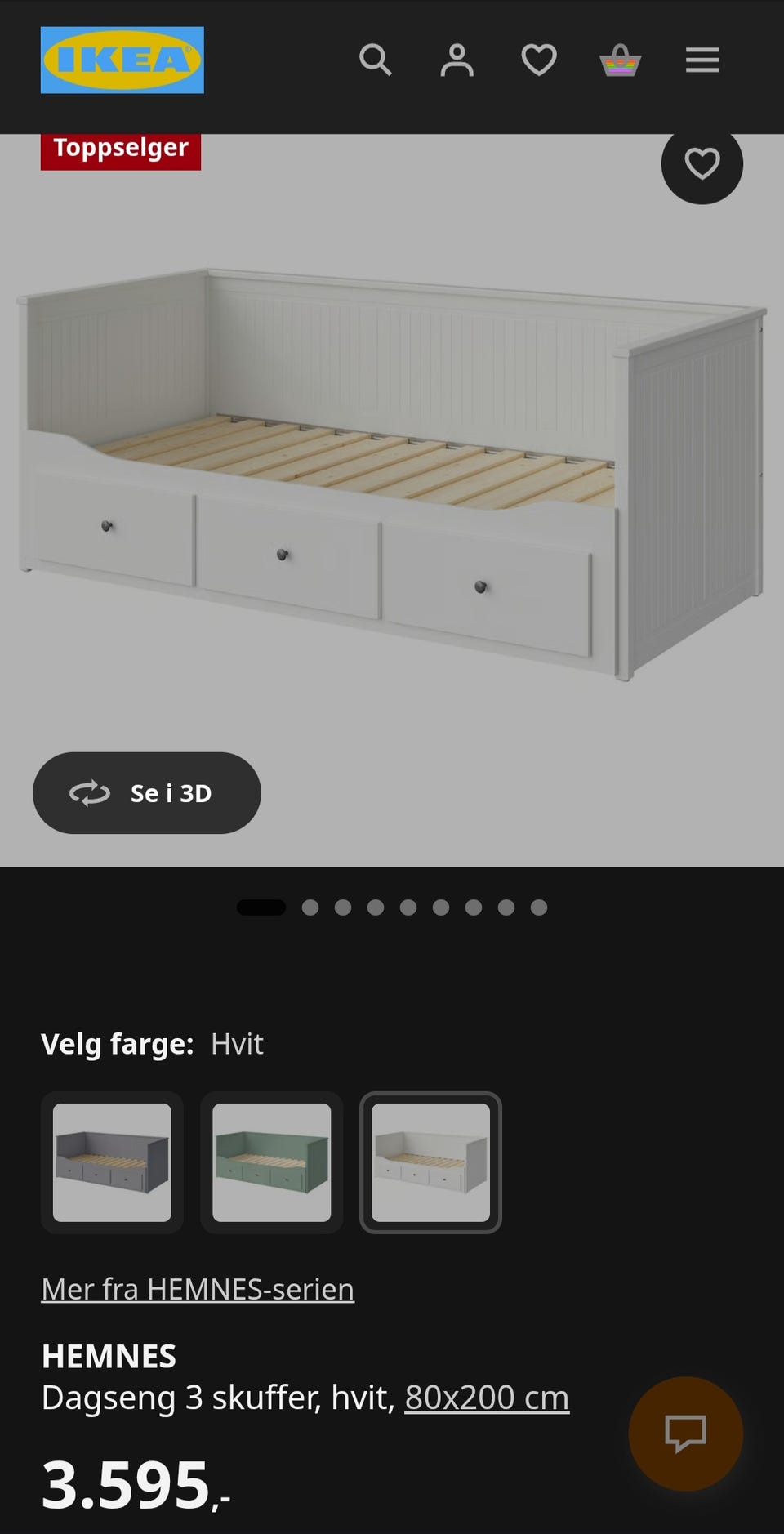Open the user account icon
This screenshot has height=1534, width=784.
457,60
